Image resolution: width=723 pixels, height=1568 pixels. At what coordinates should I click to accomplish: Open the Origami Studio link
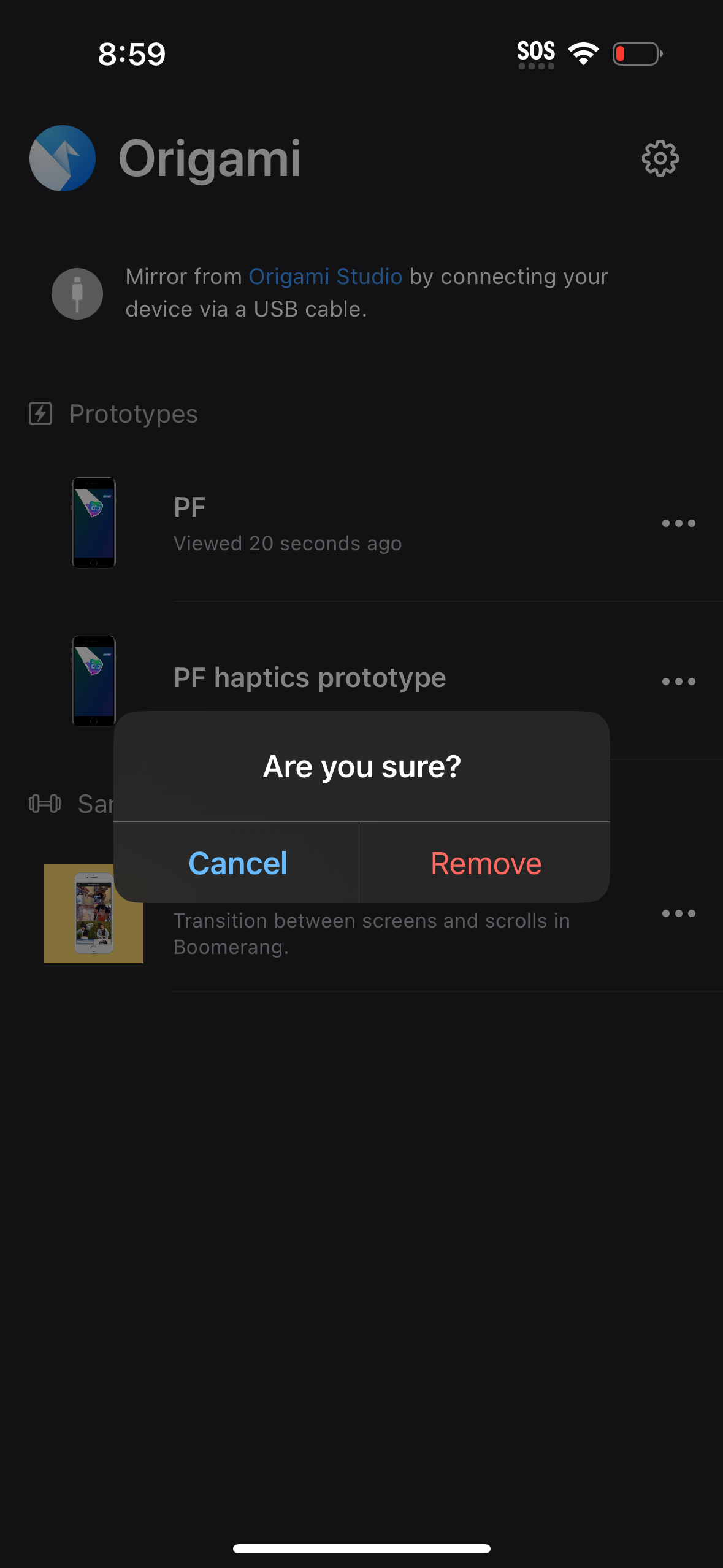[x=325, y=277]
